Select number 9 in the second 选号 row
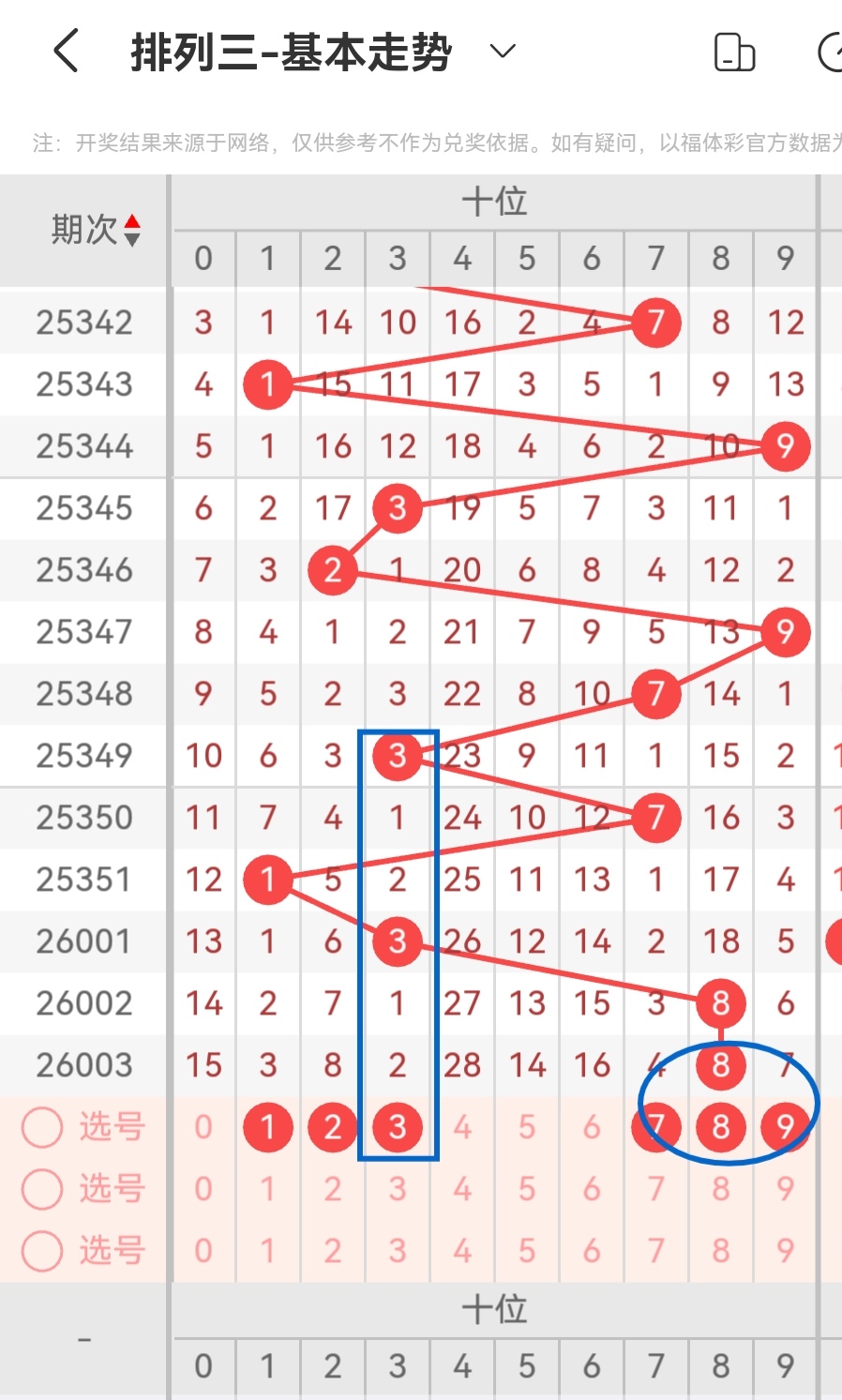Image resolution: width=842 pixels, height=1400 pixels. click(785, 1189)
